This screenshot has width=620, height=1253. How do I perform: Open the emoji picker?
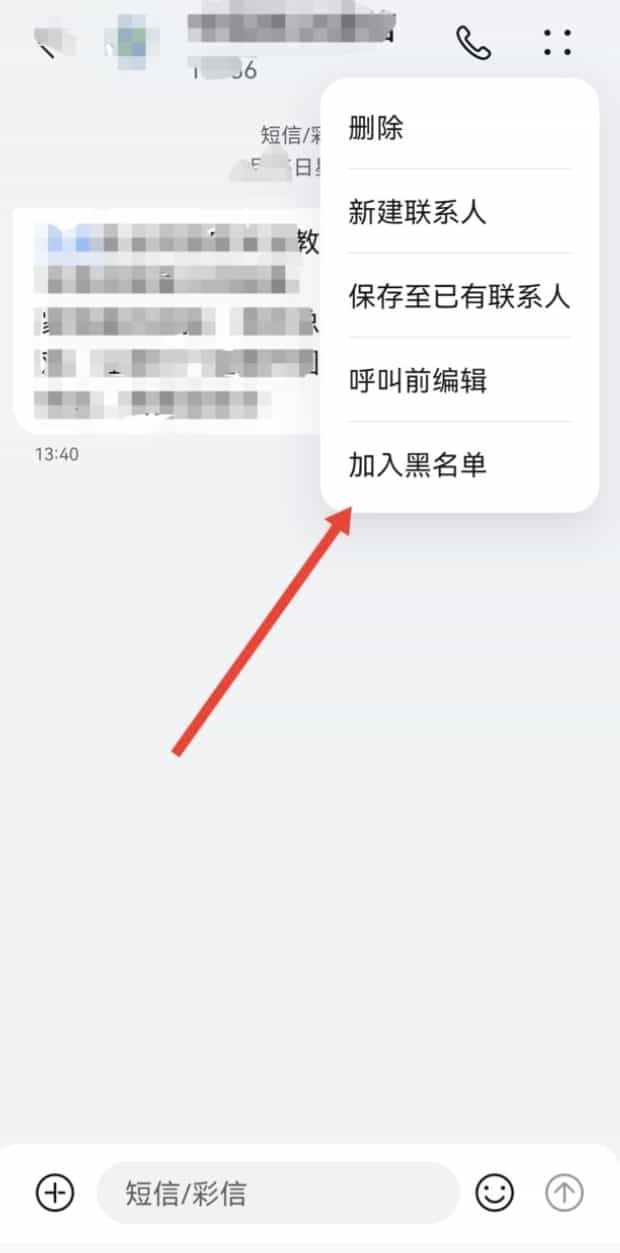tap(494, 1192)
